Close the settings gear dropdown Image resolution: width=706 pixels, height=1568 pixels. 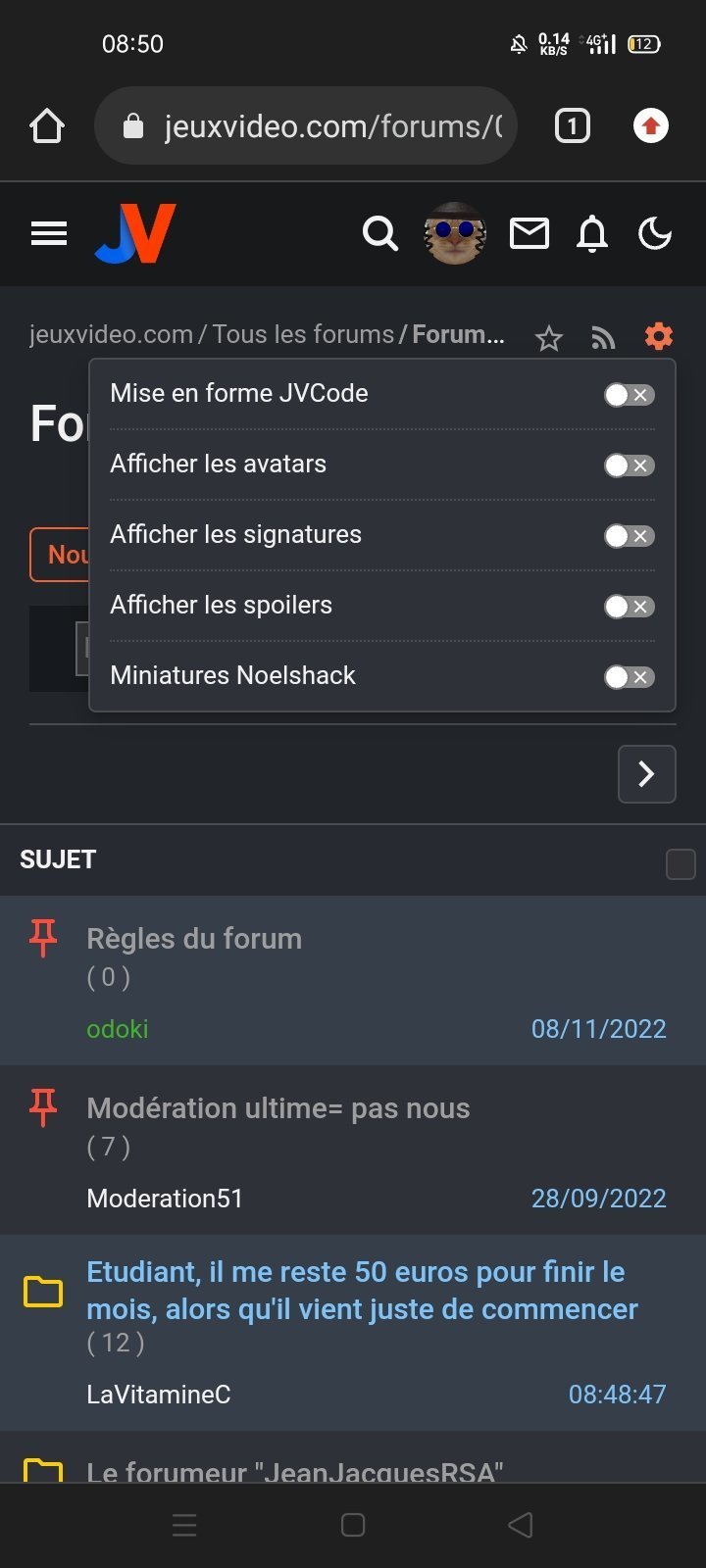659,336
